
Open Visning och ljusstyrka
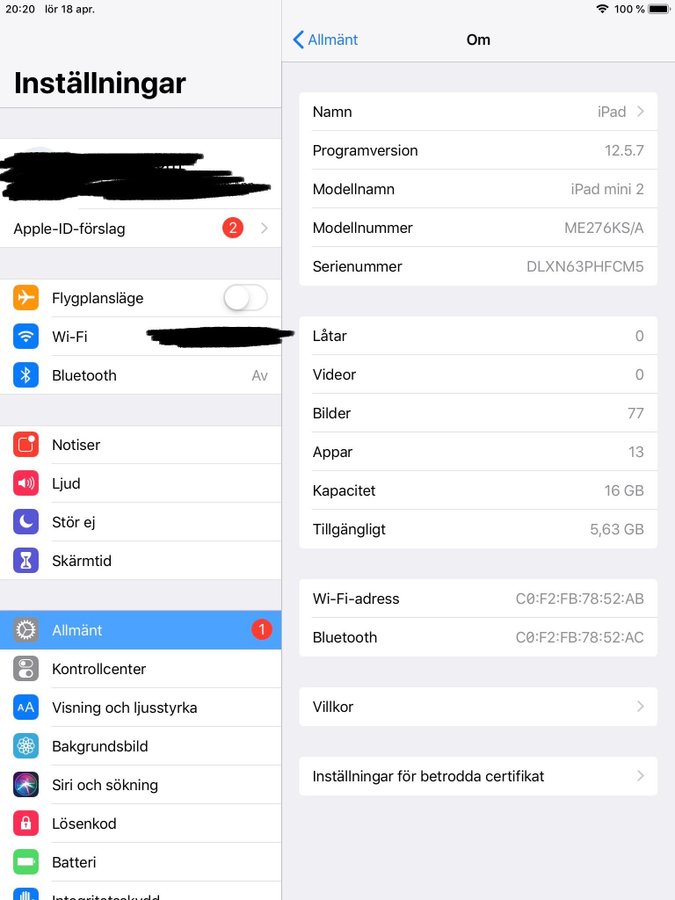point(140,708)
